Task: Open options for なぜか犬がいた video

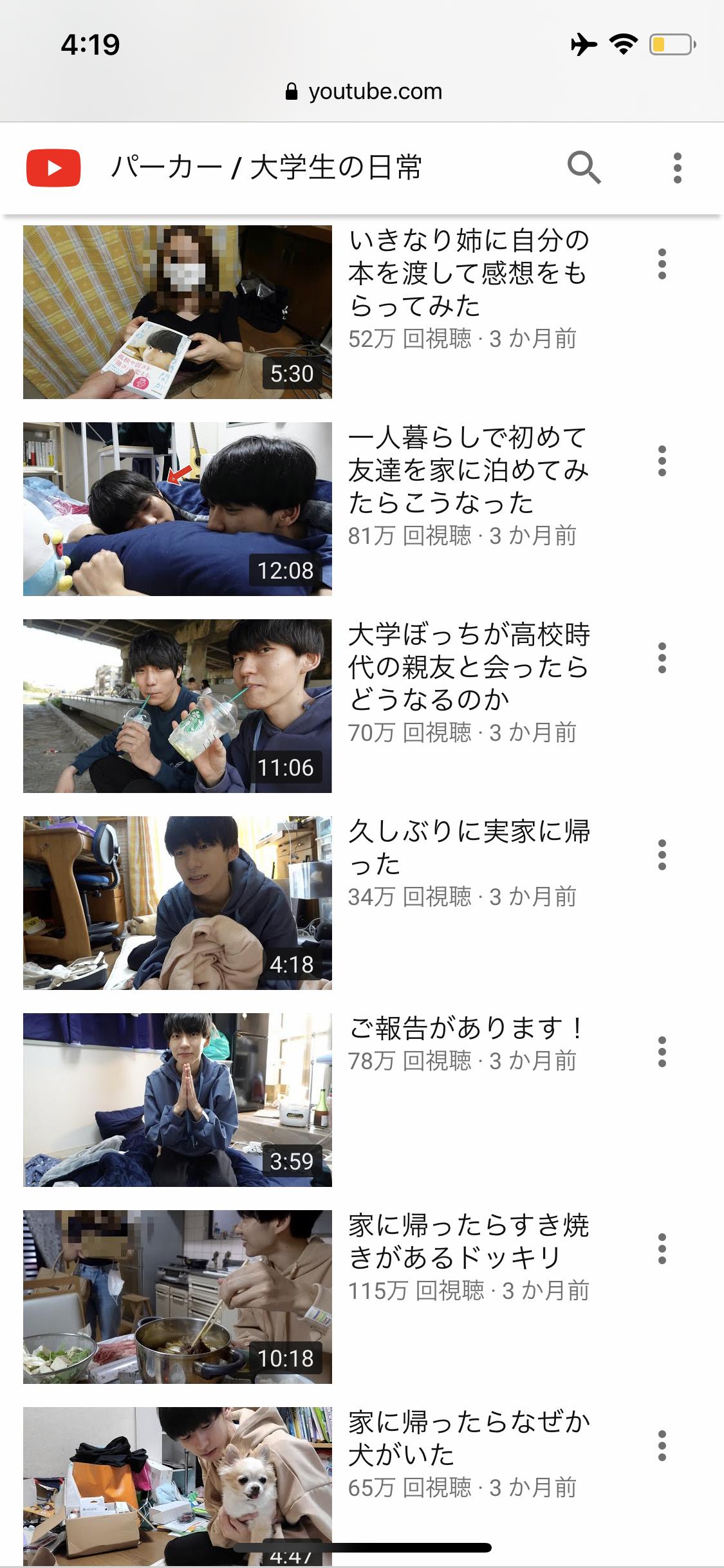Action: [662, 1446]
